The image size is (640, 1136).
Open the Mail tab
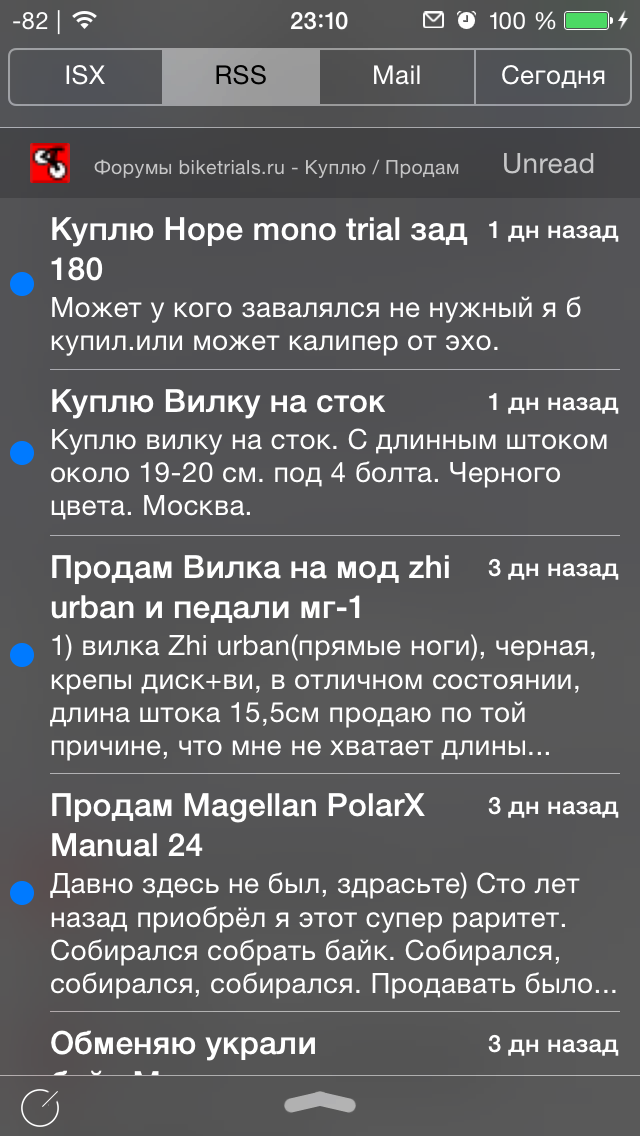397,76
